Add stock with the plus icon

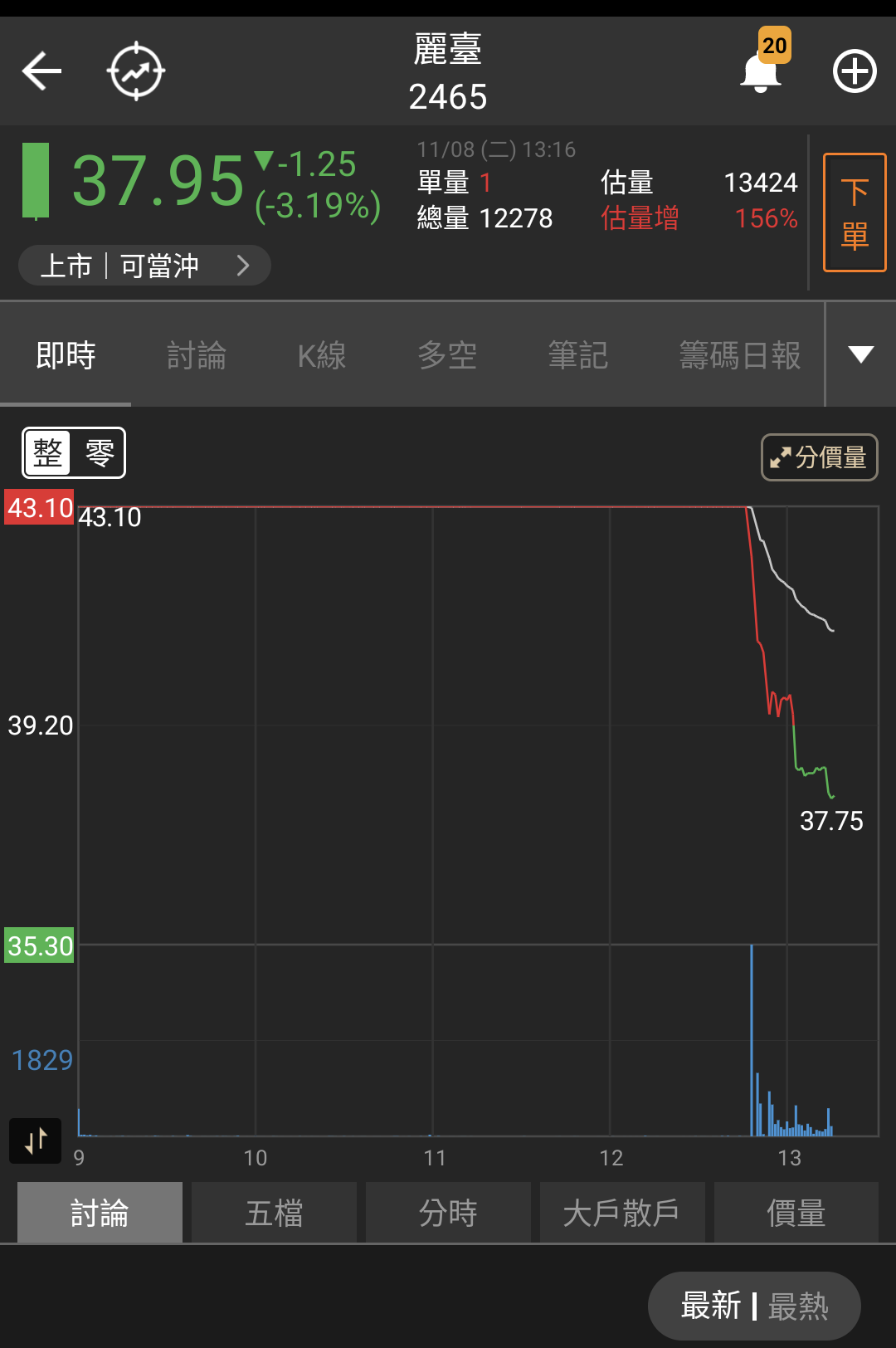(855, 71)
